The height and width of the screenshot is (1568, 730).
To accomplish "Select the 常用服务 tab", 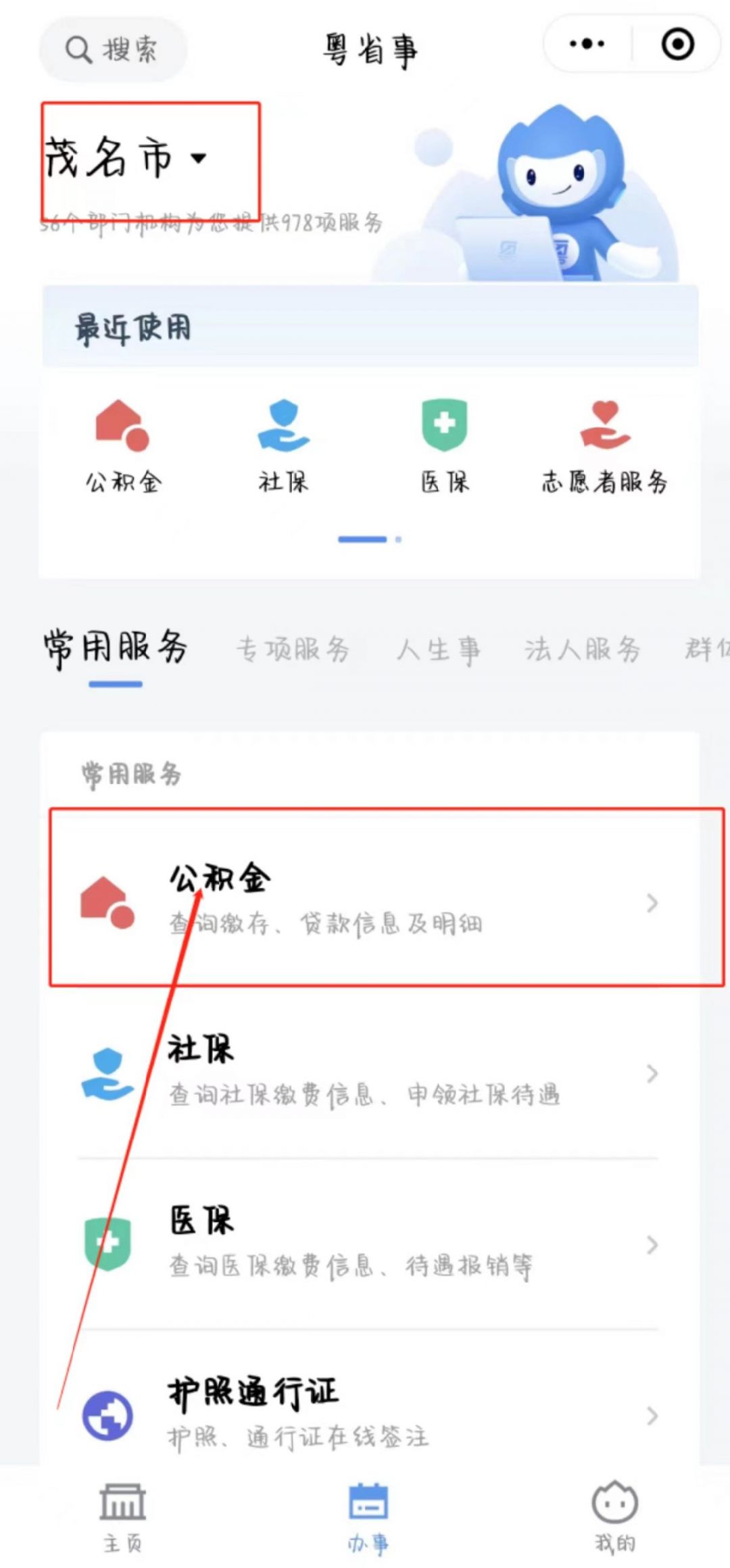I will (116, 648).
